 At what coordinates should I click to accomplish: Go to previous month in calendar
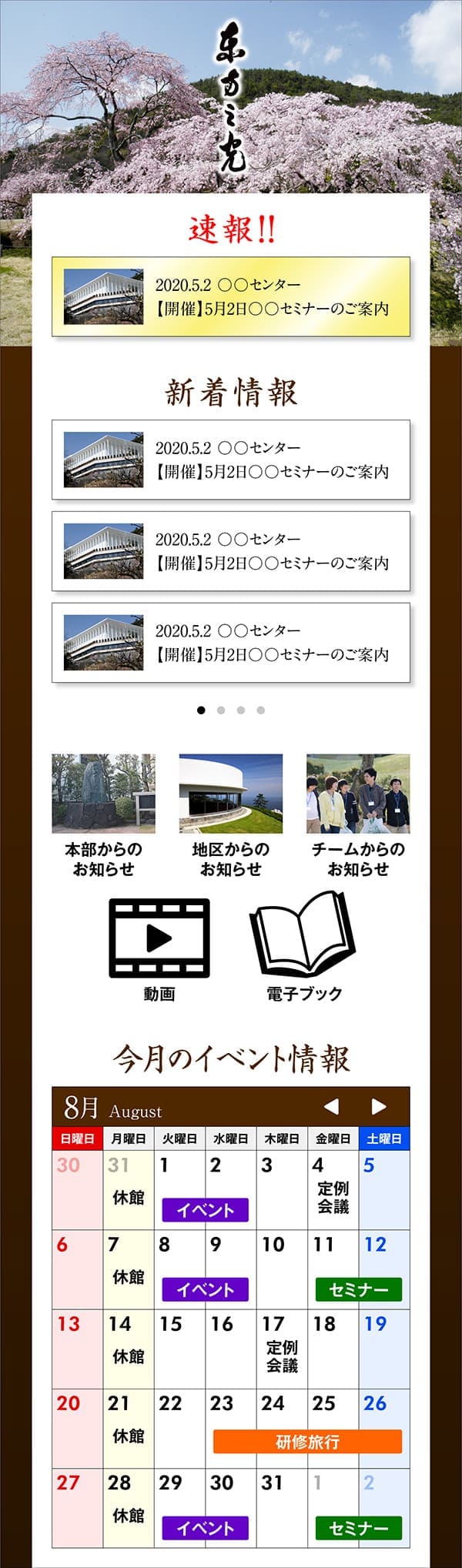[x=331, y=1106]
